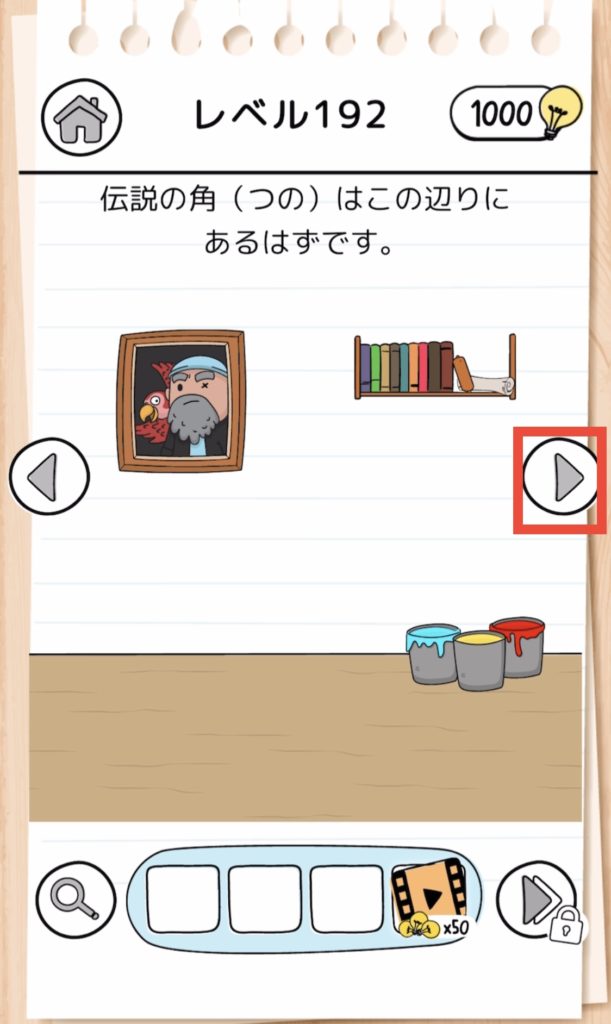Image resolution: width=611 pixels, height=1024 pixels.
Task: Skip this level with the locked button
Action: click(x=539, y=900)
